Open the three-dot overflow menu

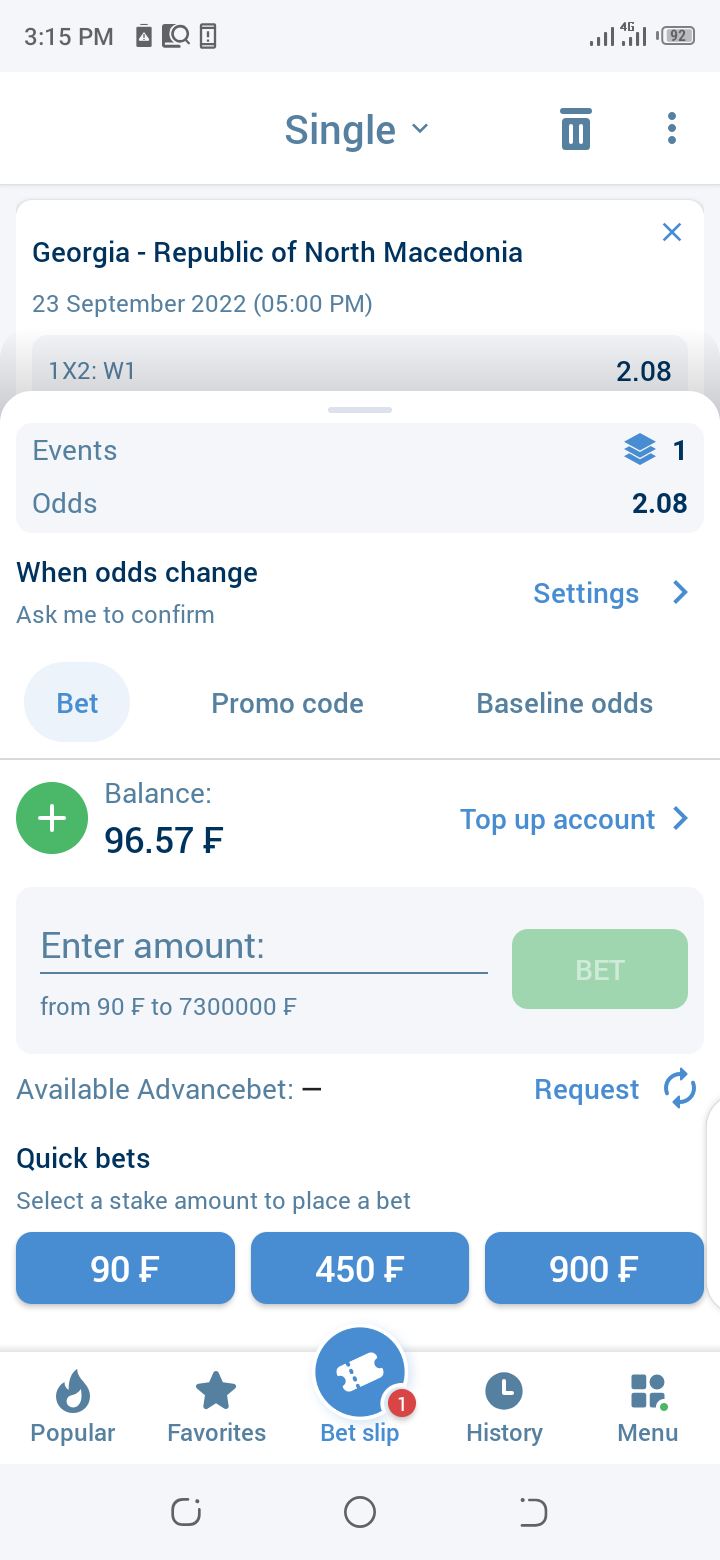671,128
